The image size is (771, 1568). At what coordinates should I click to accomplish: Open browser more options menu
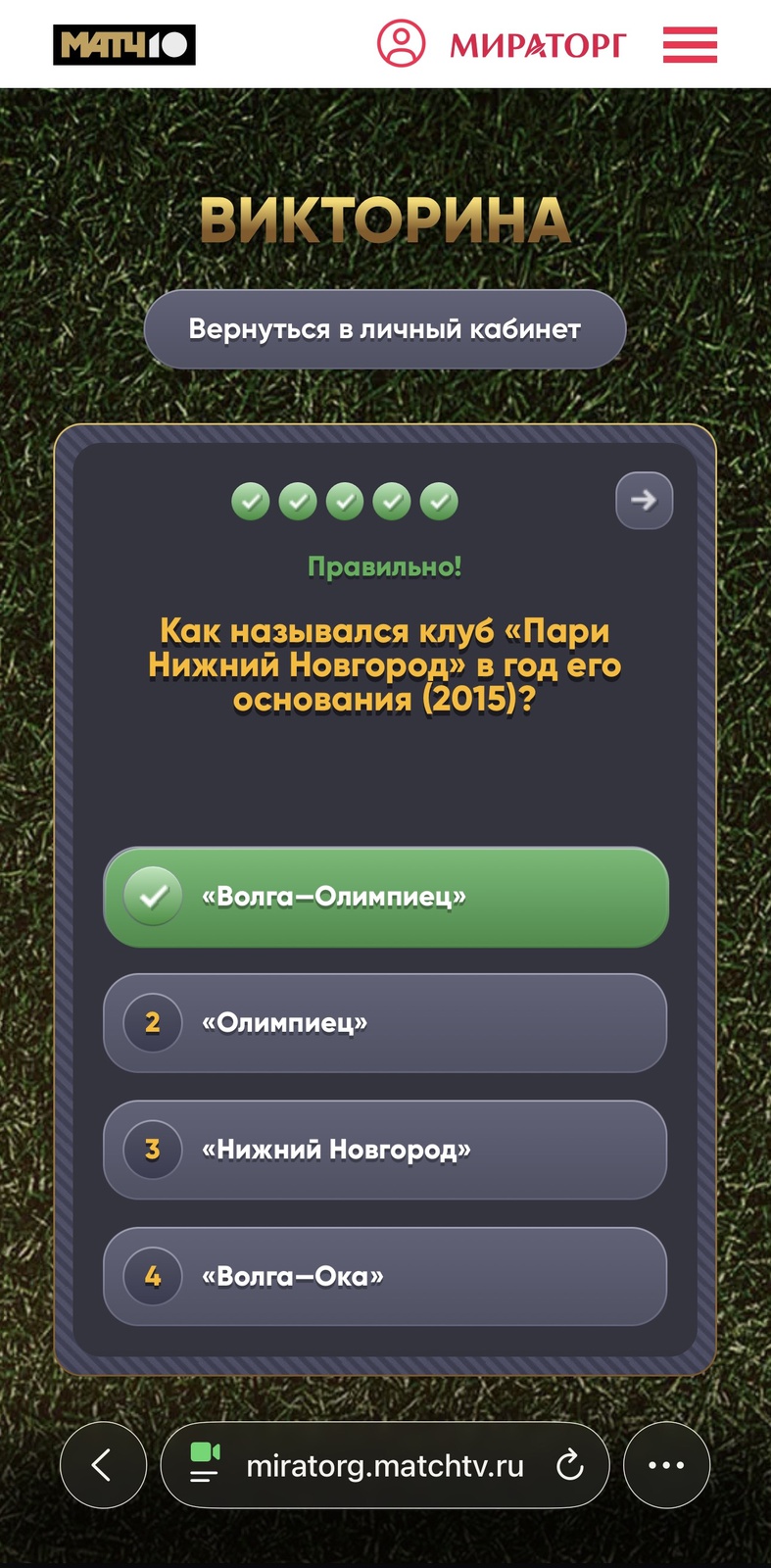666,1465
